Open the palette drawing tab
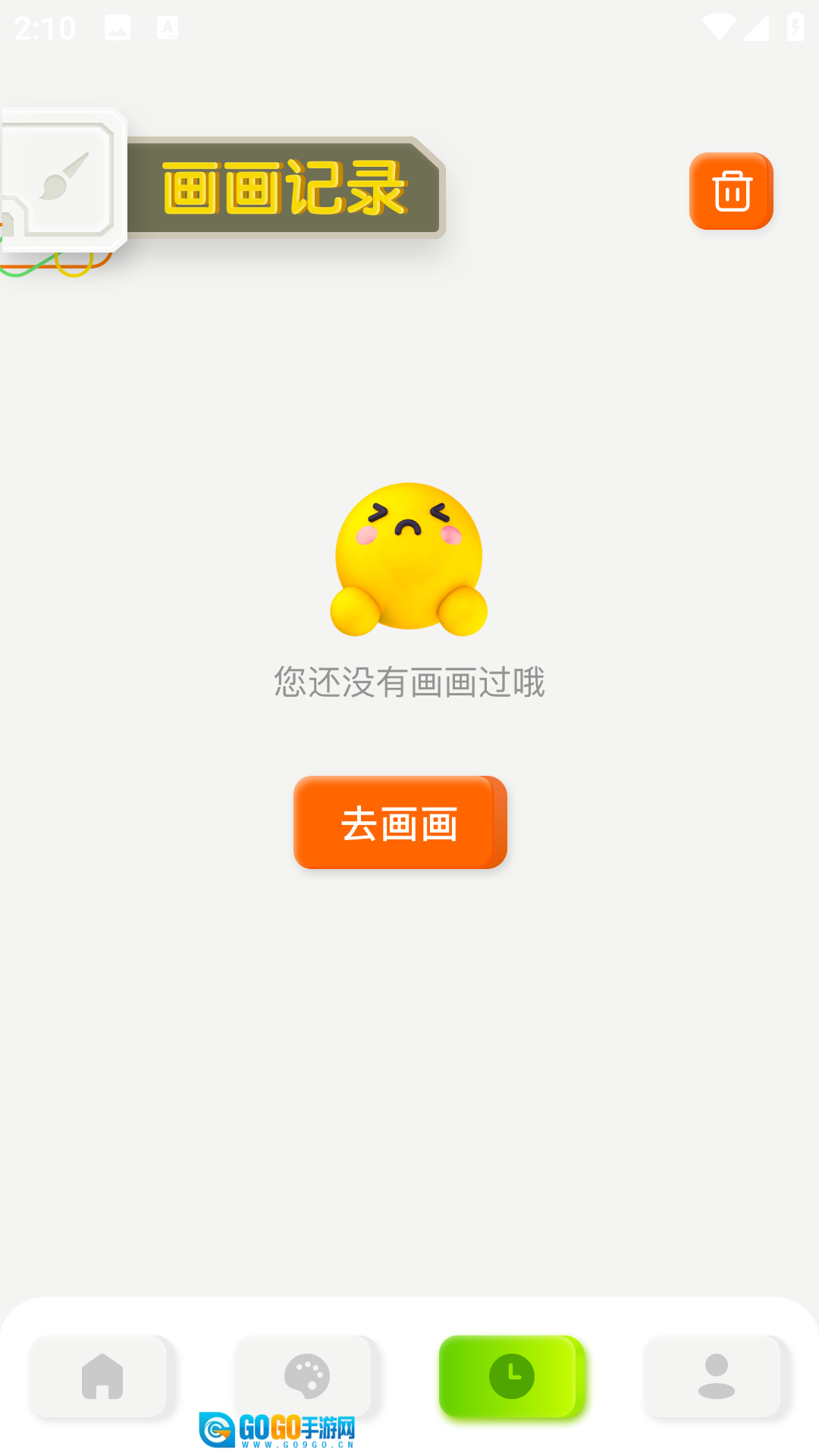Screen dimensions: 819x1456 pos(306,1376)
